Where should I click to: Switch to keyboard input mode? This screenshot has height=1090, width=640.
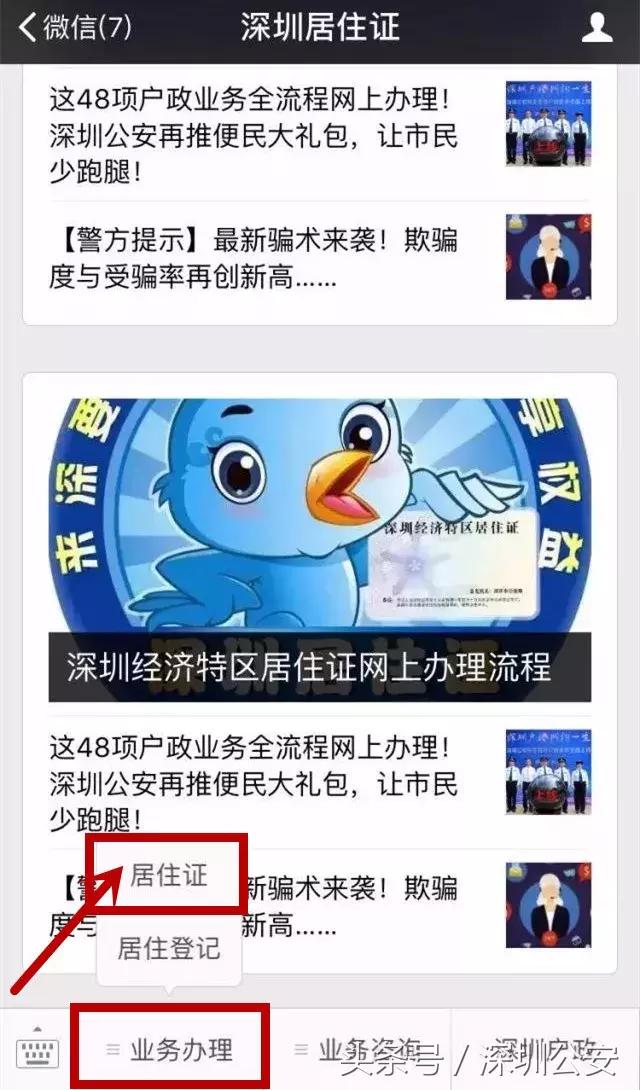[38, 1048]
